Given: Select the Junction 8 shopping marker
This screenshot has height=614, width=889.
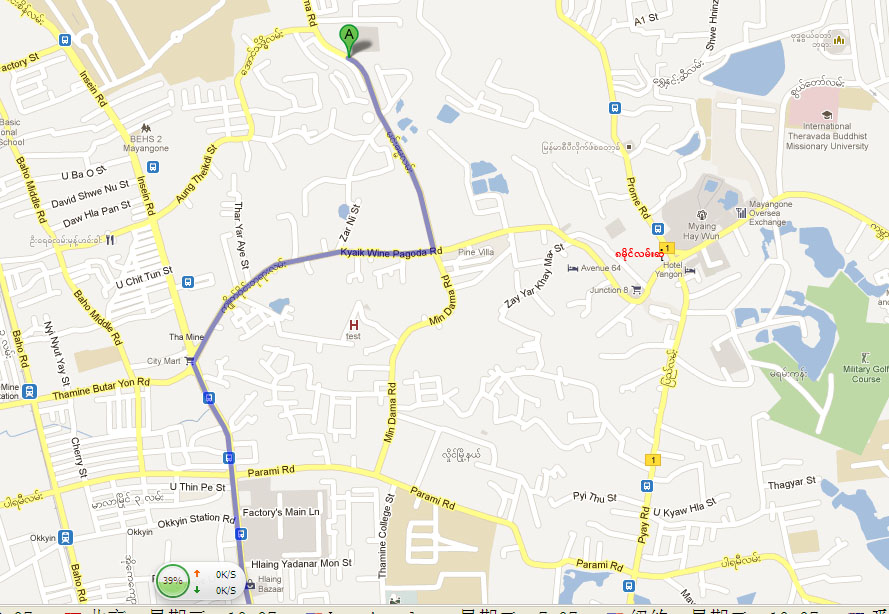Looking at the screenshot, I should (x=636, y=290).
